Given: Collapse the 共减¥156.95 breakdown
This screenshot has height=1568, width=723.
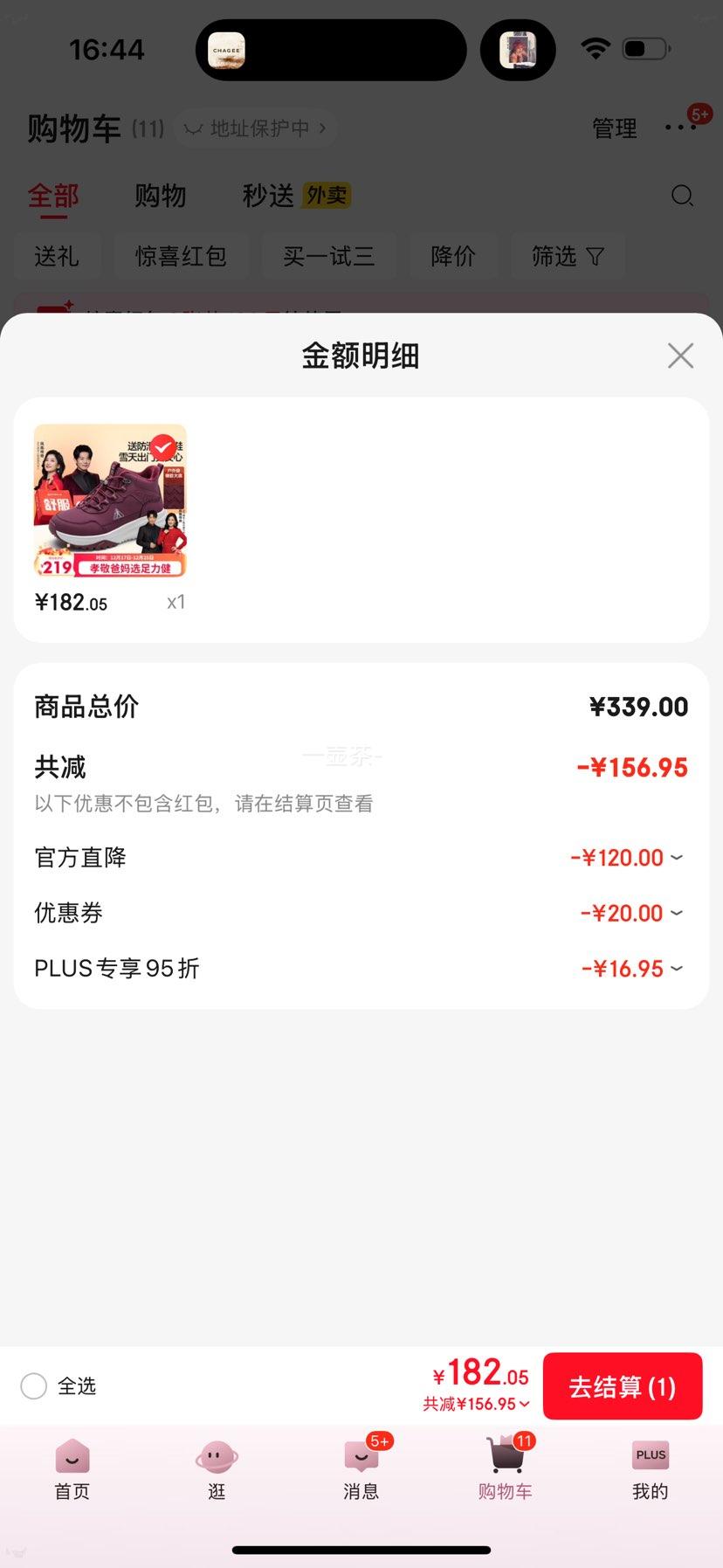Looking at the screenshot, I should (x=477, y=1405).
